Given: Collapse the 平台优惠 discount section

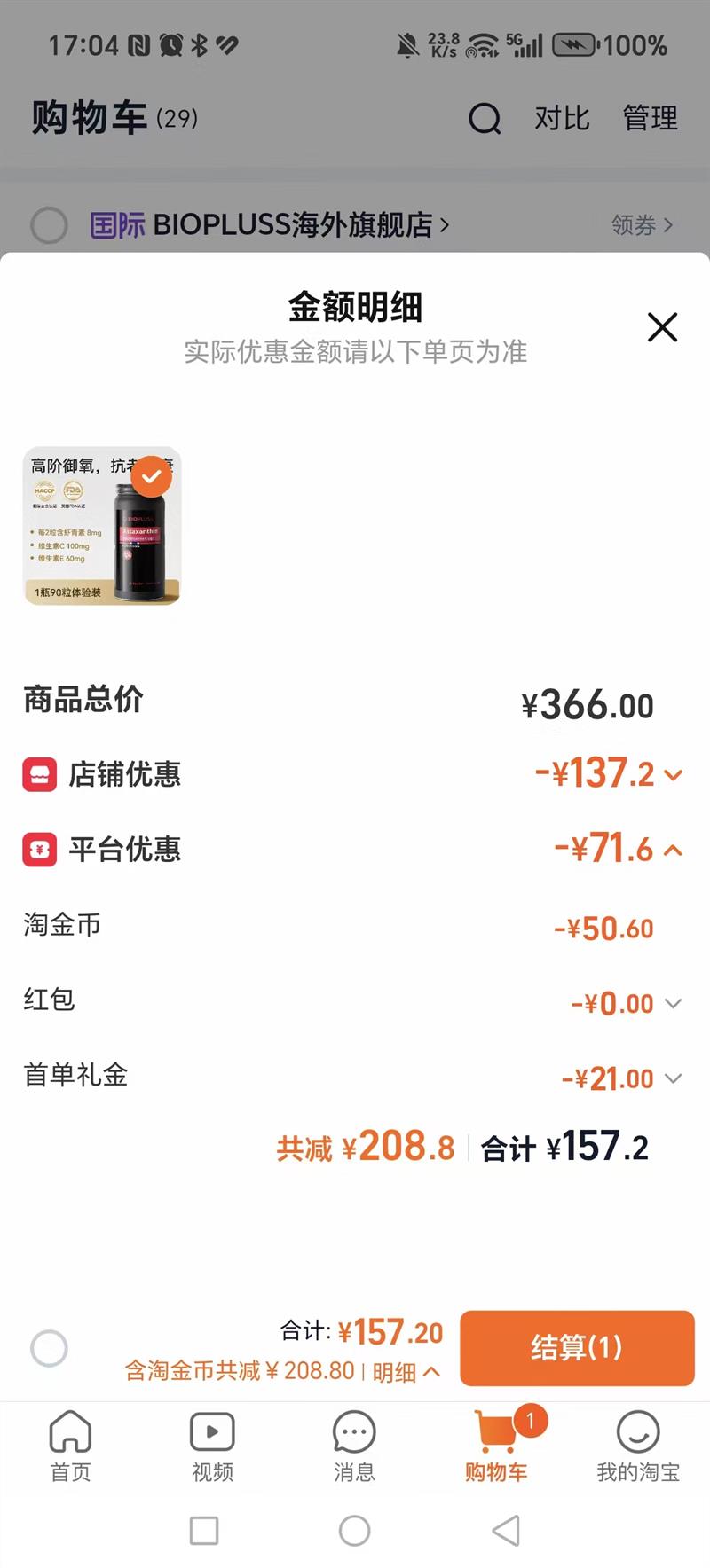Looking at the screenshot, I should point(673,851).
